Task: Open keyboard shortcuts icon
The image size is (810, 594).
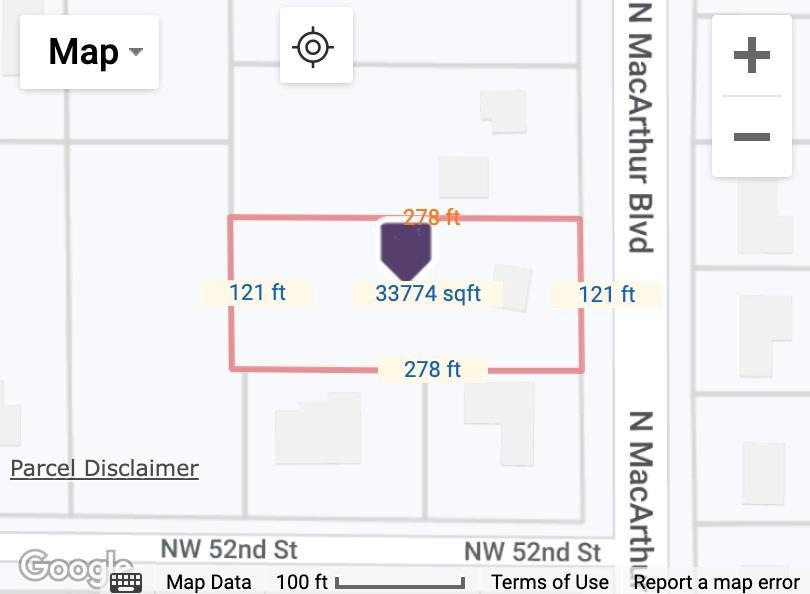Action: 125,581
